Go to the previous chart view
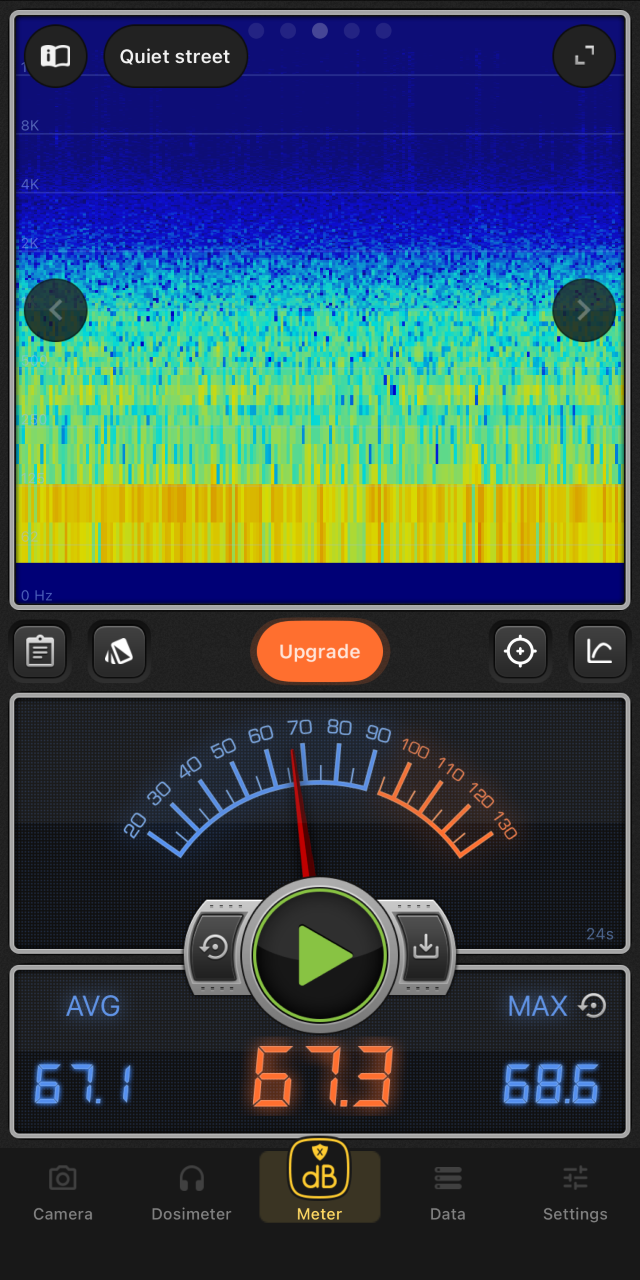This screenshot has width=640, height=1280. click(x=56, y=310)
